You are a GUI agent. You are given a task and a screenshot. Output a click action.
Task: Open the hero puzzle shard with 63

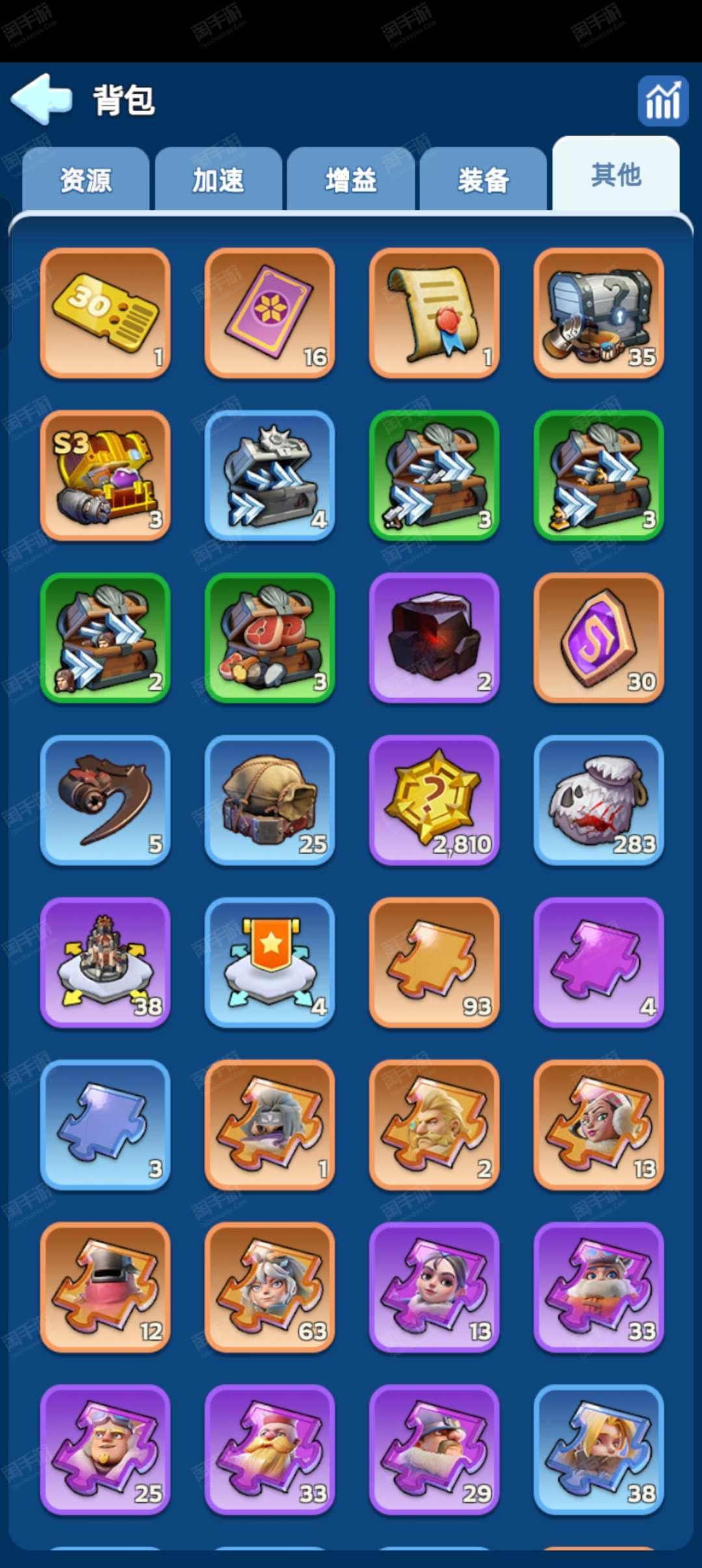270,1287
